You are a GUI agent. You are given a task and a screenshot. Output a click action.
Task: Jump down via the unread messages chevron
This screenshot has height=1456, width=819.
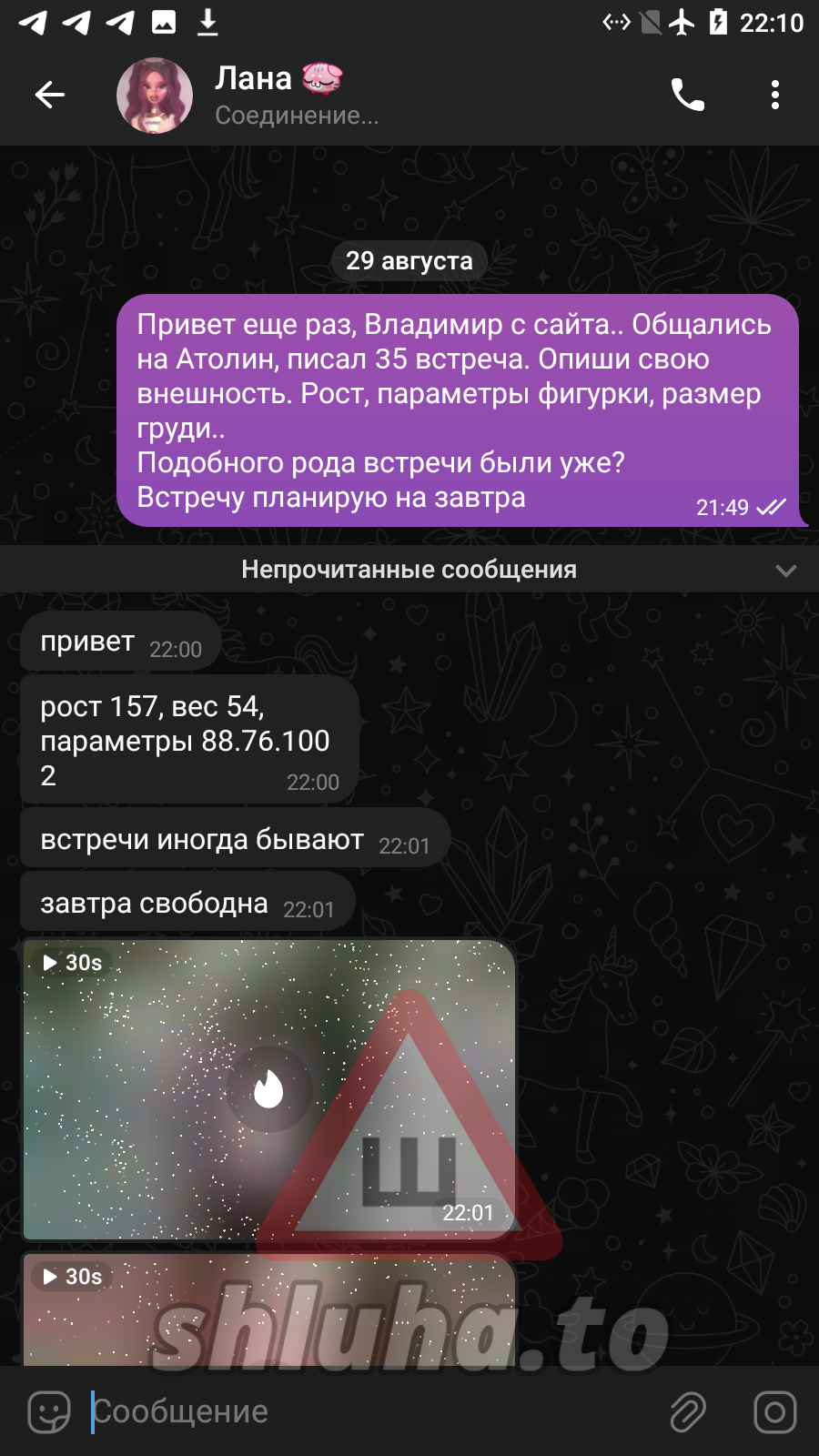click(785, 571)
